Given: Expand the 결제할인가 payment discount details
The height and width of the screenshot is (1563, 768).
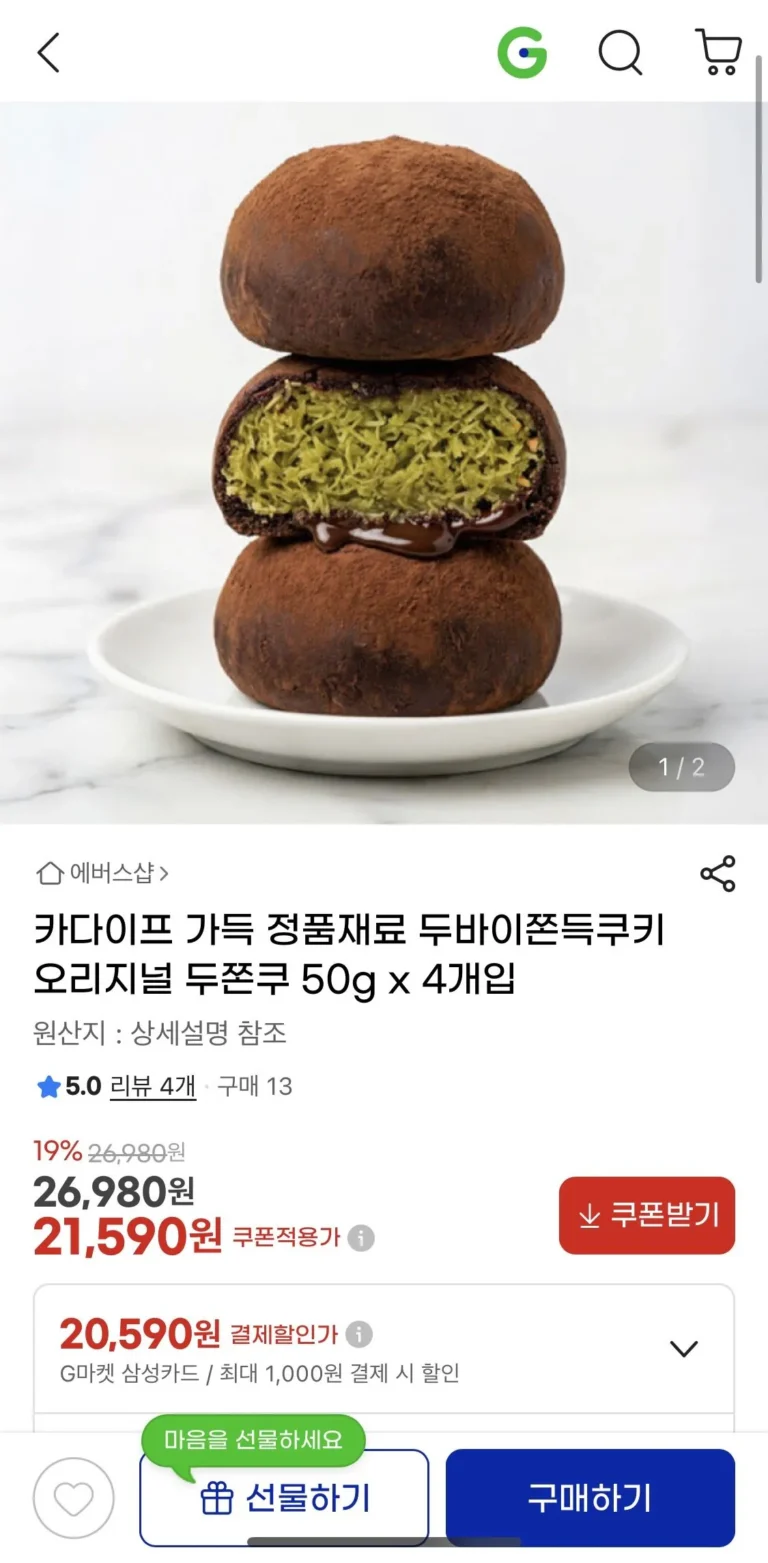Looking at the screenshot, I should 683,1348.
